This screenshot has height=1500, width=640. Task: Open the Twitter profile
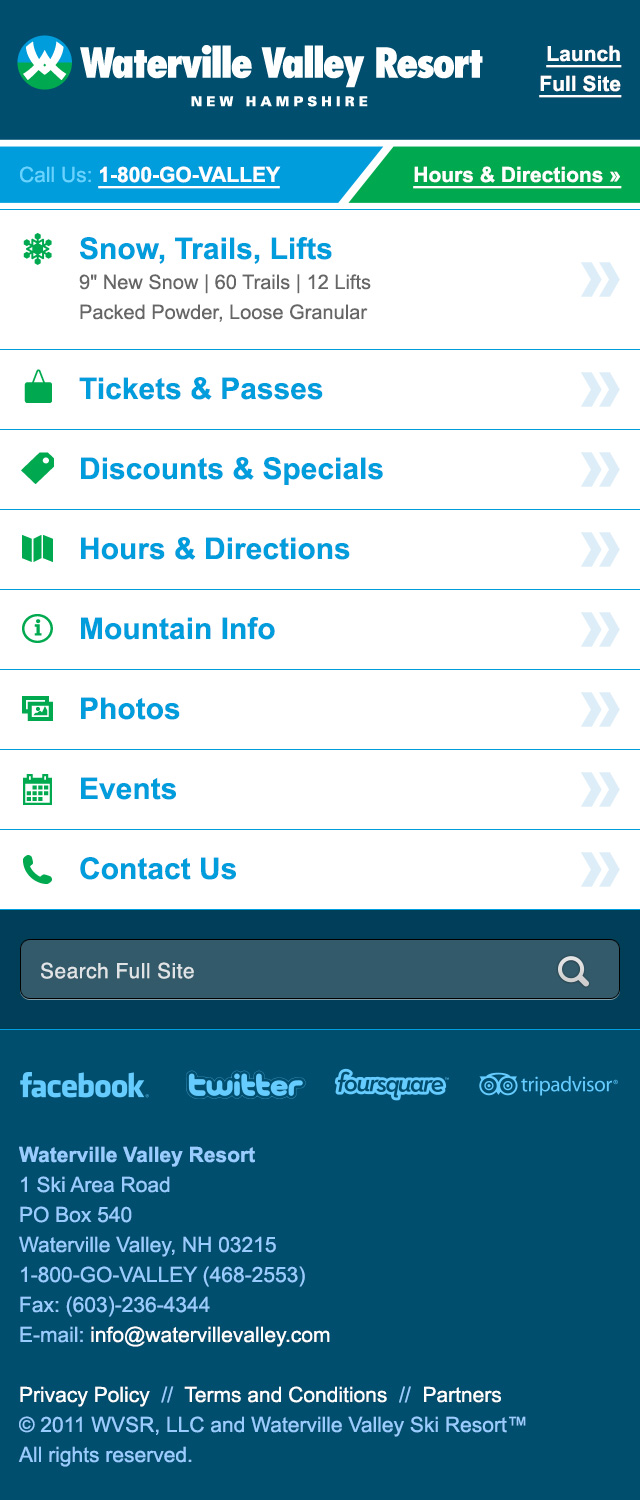(244, 1085)
